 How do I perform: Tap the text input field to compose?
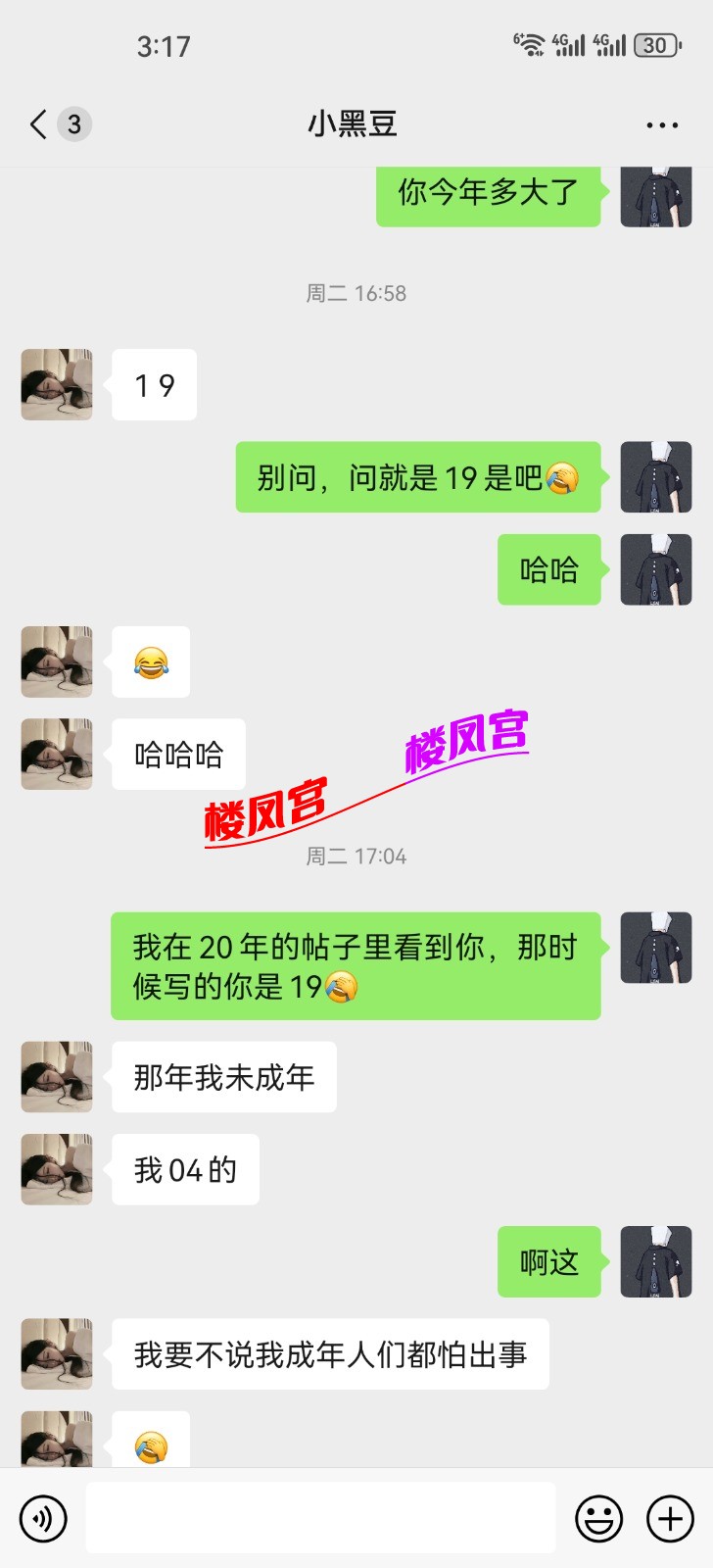click(x=318, y=1516)
